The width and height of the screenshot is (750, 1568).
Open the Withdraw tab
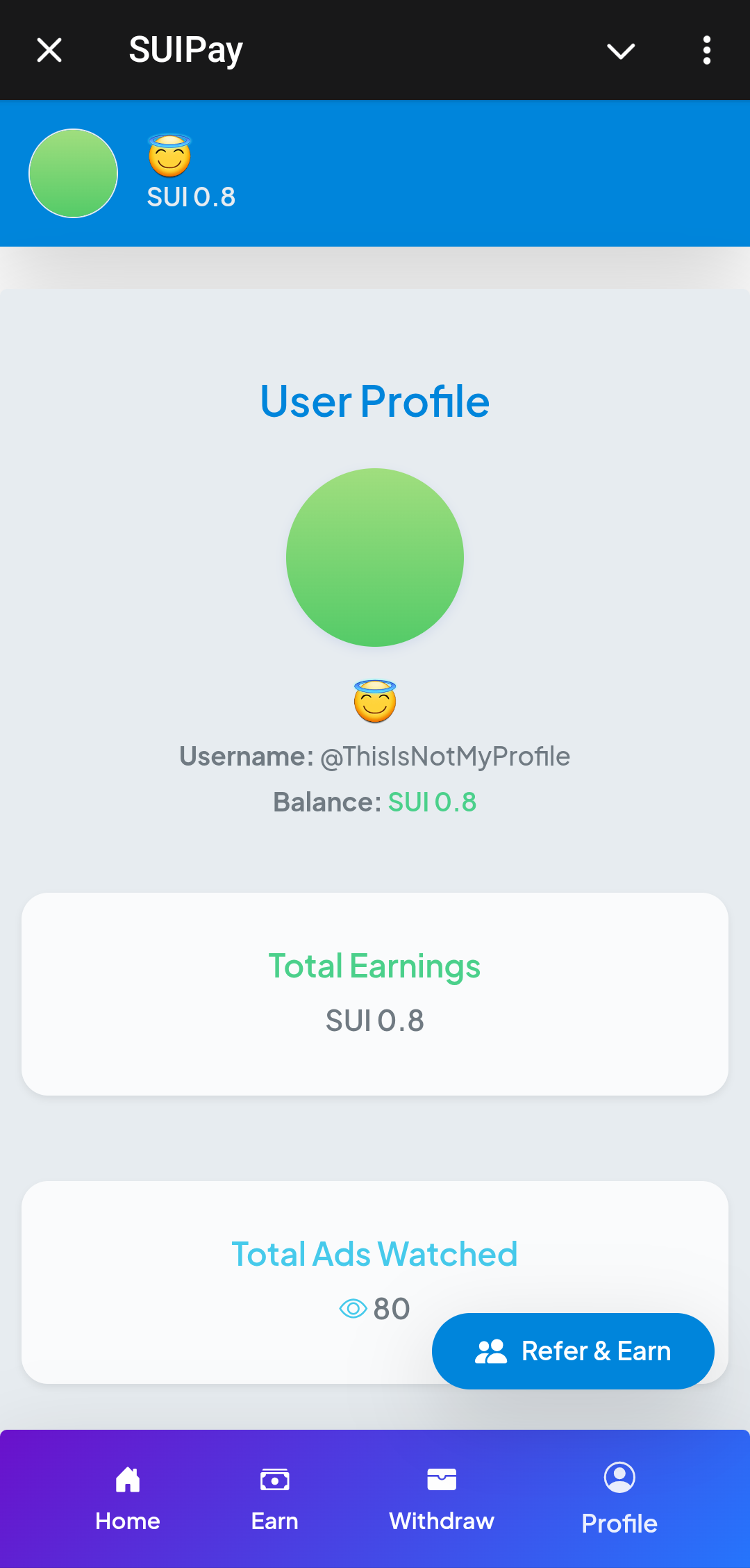[x=442, y=1496]
